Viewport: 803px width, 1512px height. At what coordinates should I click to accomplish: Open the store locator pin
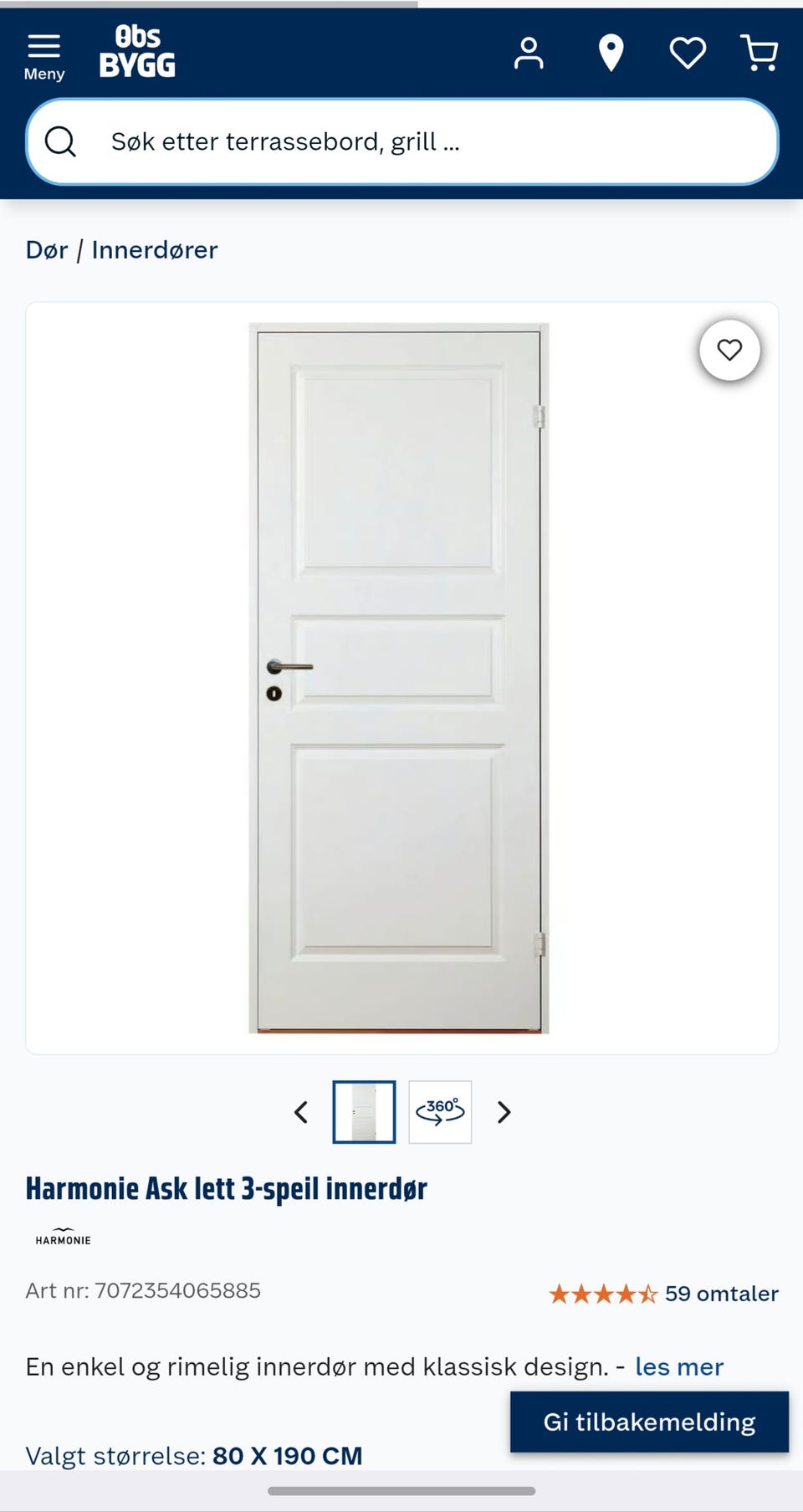tap(611, 54)
